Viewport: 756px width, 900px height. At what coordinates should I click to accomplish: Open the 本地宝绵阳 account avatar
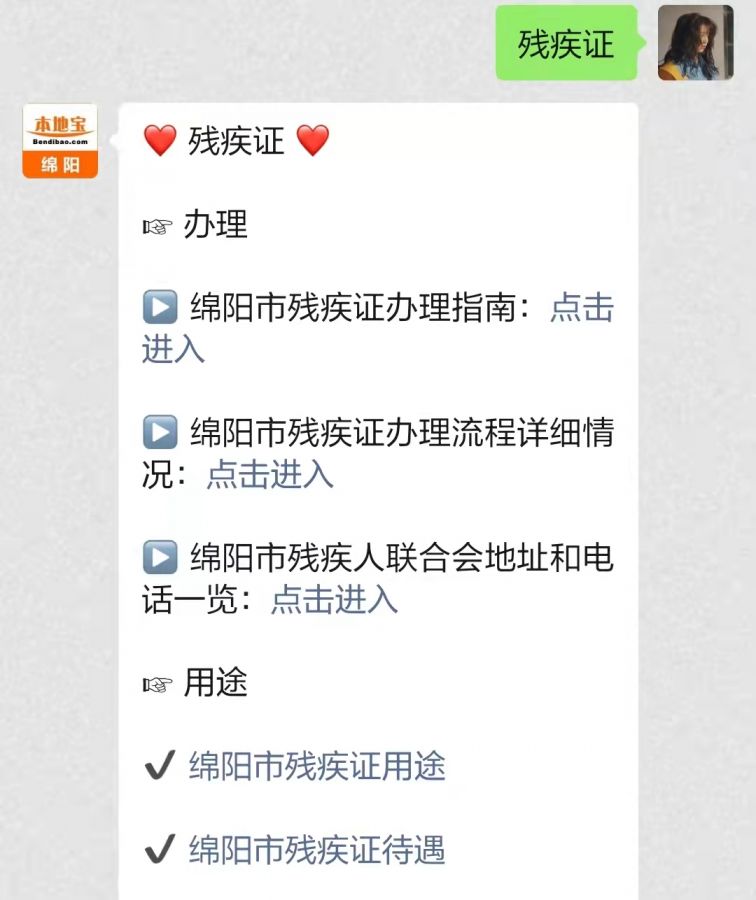(x=60, y=141)
